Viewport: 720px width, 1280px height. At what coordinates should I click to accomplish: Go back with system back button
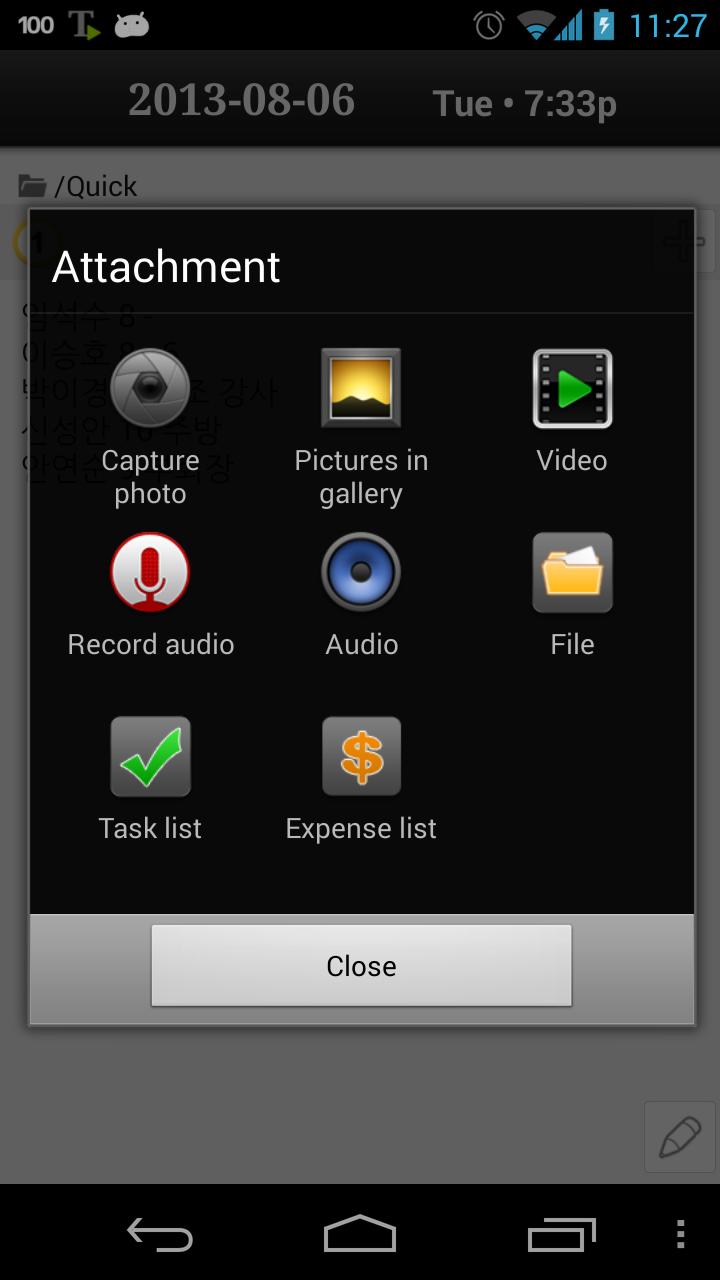[x=160, y=1234]
